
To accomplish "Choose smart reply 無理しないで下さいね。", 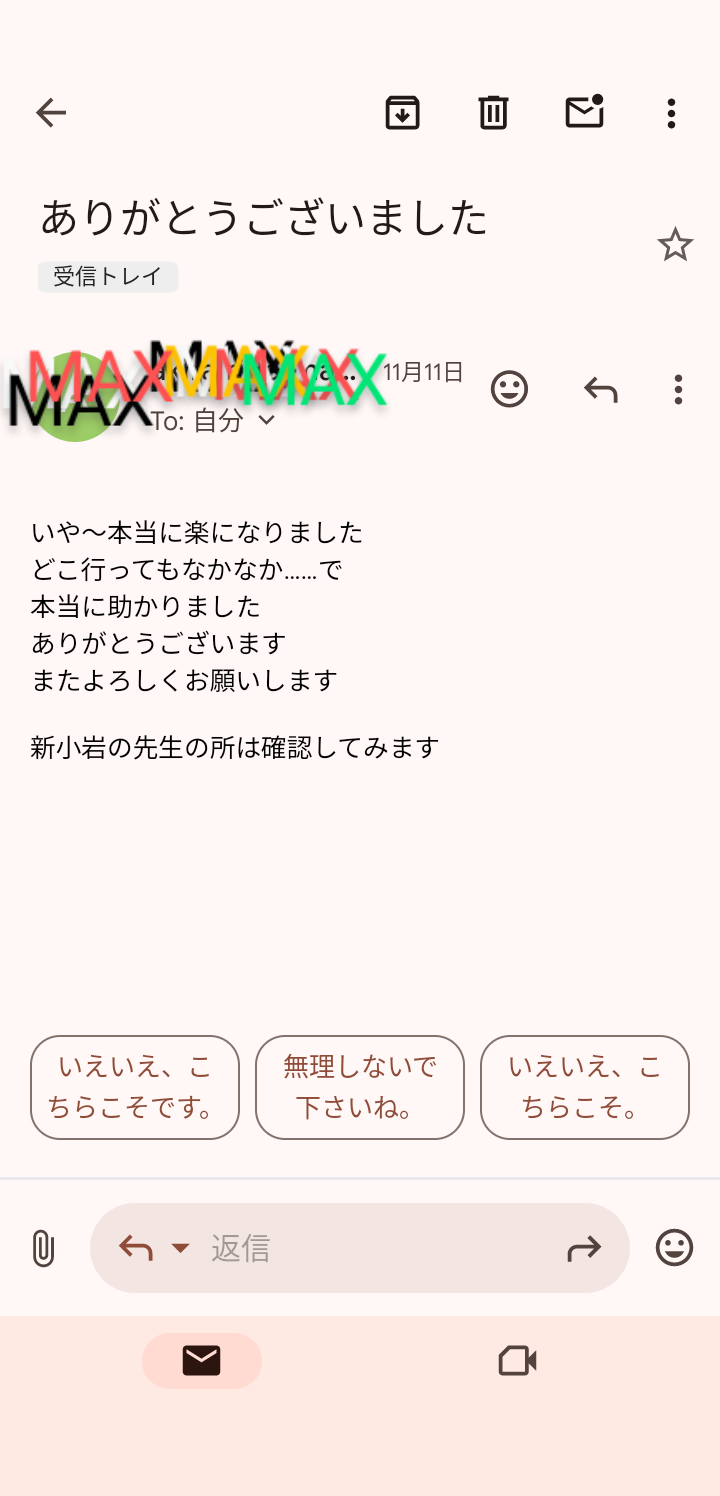I will click(x=360, y=1087).
